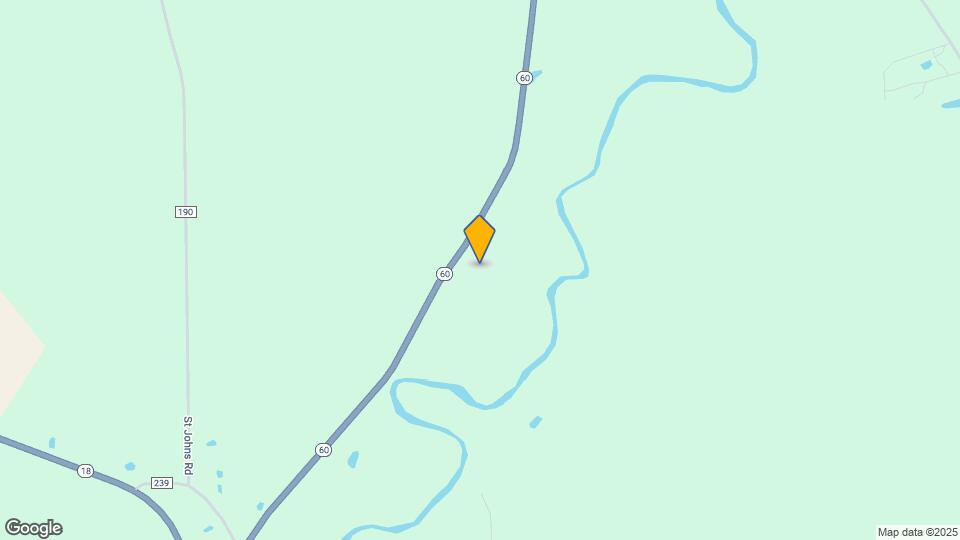The image size is (960, 540).
Task: Tap the orange map marker
Action: click(x=480, y=238)
